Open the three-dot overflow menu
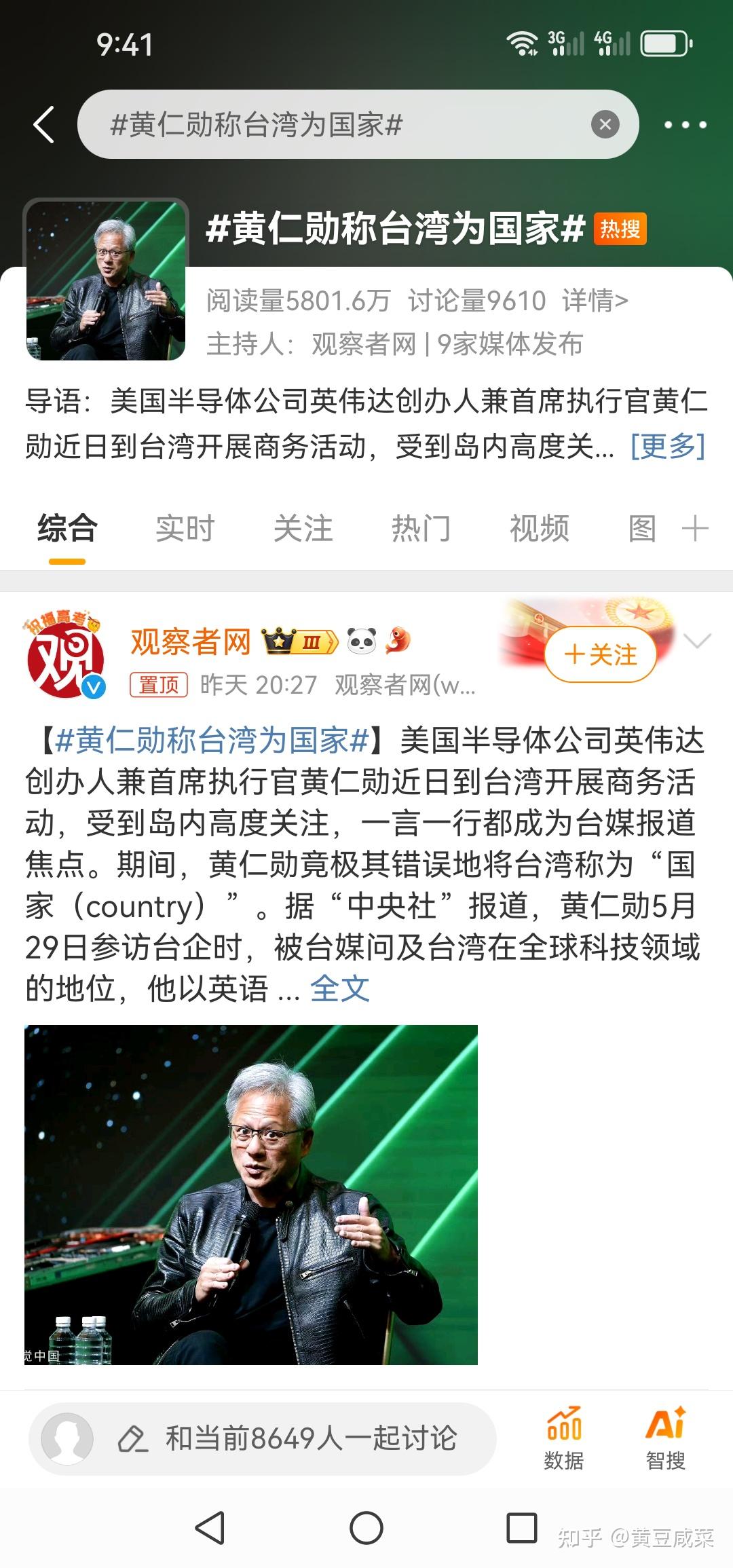This screenshot has width=733, height=1568. (x=685, y=125)
